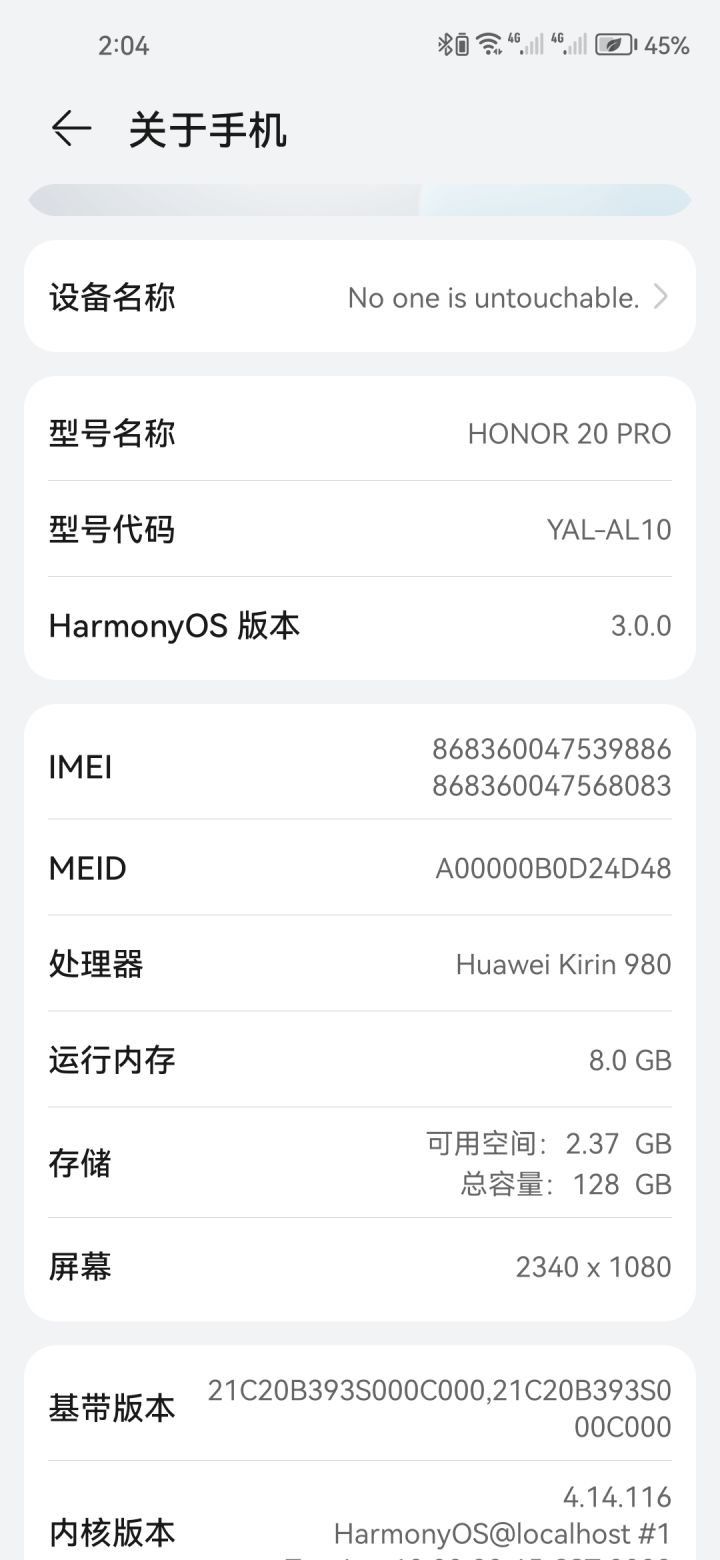The height and width of the screenshot is (1560, 720).
Task: Open 设备名称 to rename the device
Action: [x=360, y=297]
